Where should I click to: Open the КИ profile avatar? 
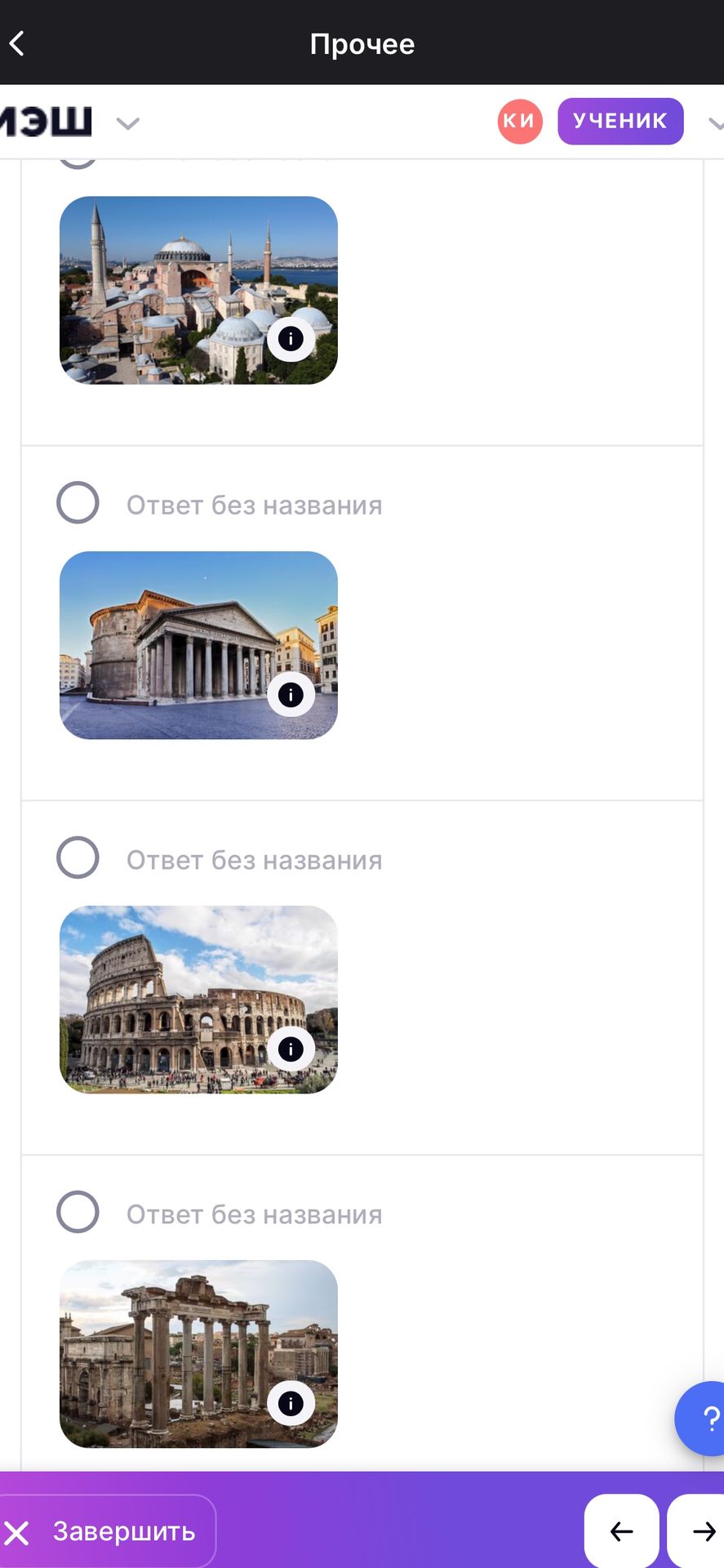(520, 121)
